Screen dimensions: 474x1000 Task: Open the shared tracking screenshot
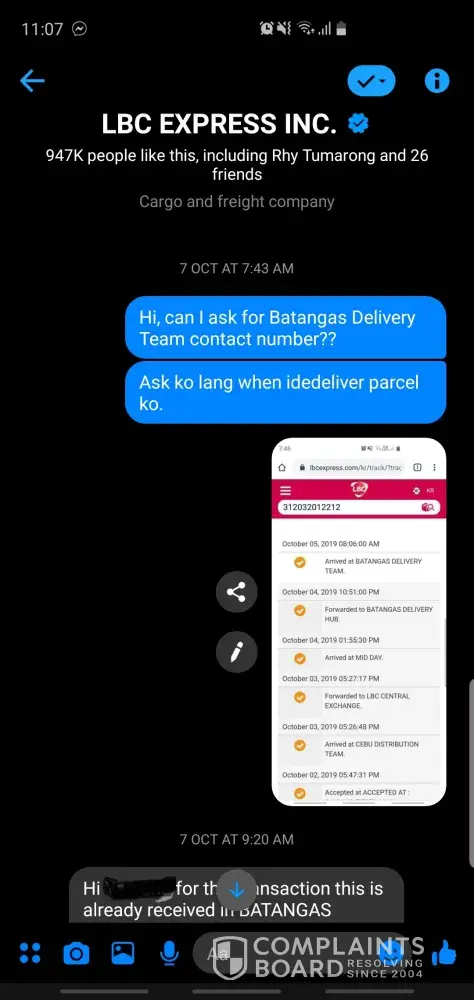[359, 622]
